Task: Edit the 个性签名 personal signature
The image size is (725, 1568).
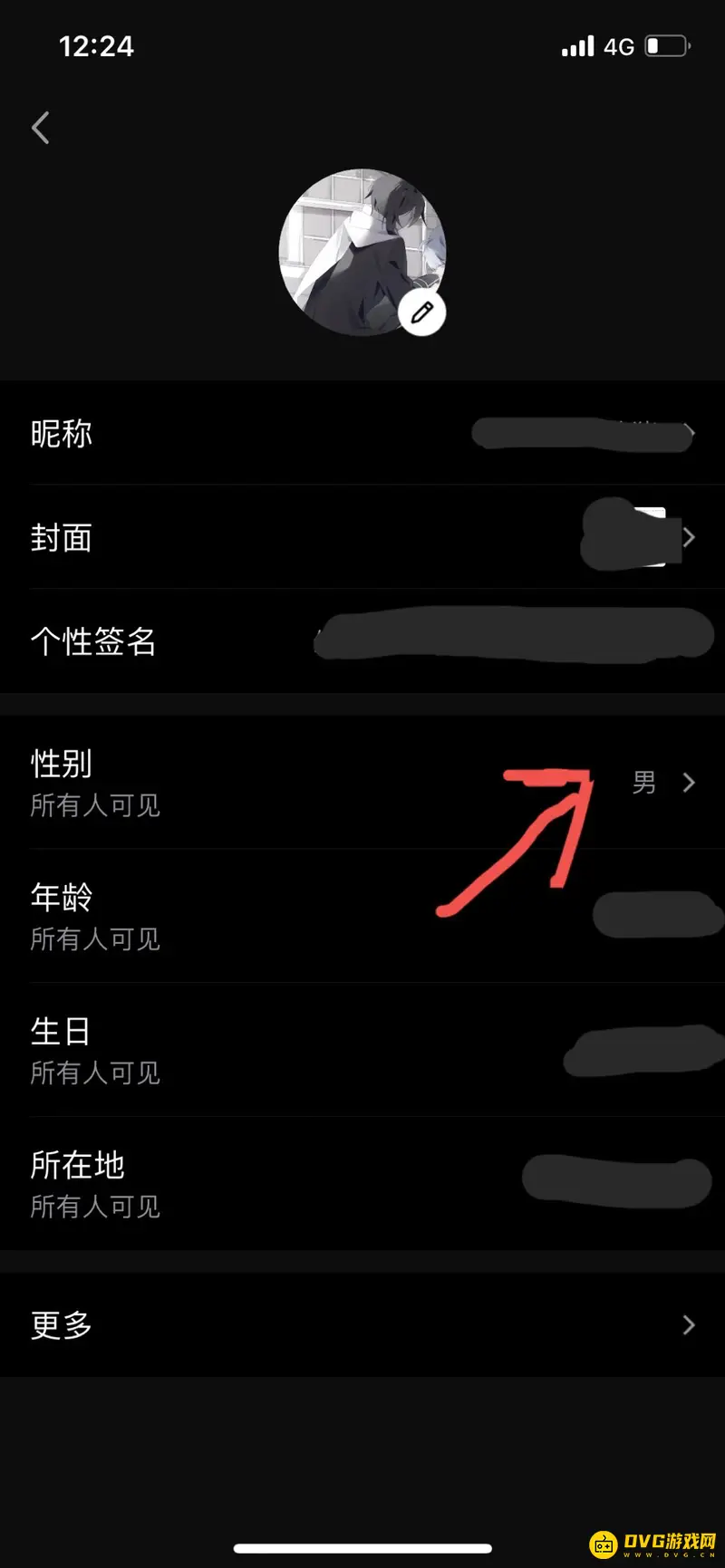Action: 362,641
